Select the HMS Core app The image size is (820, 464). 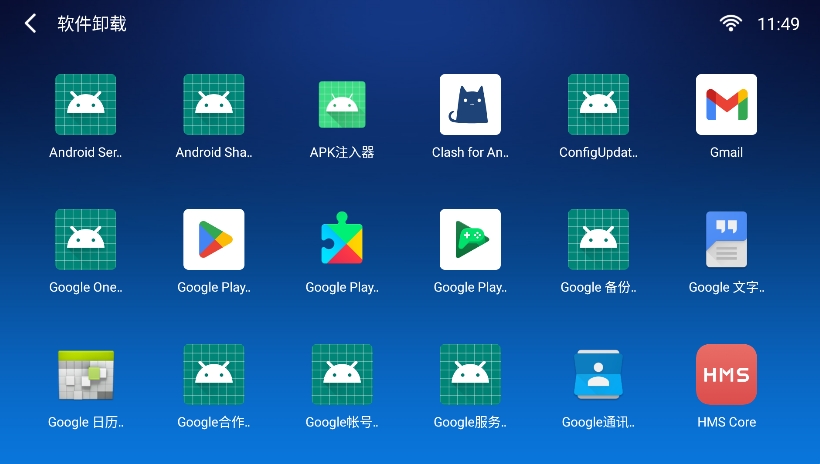pyautogui.click(x=726, y=375)
